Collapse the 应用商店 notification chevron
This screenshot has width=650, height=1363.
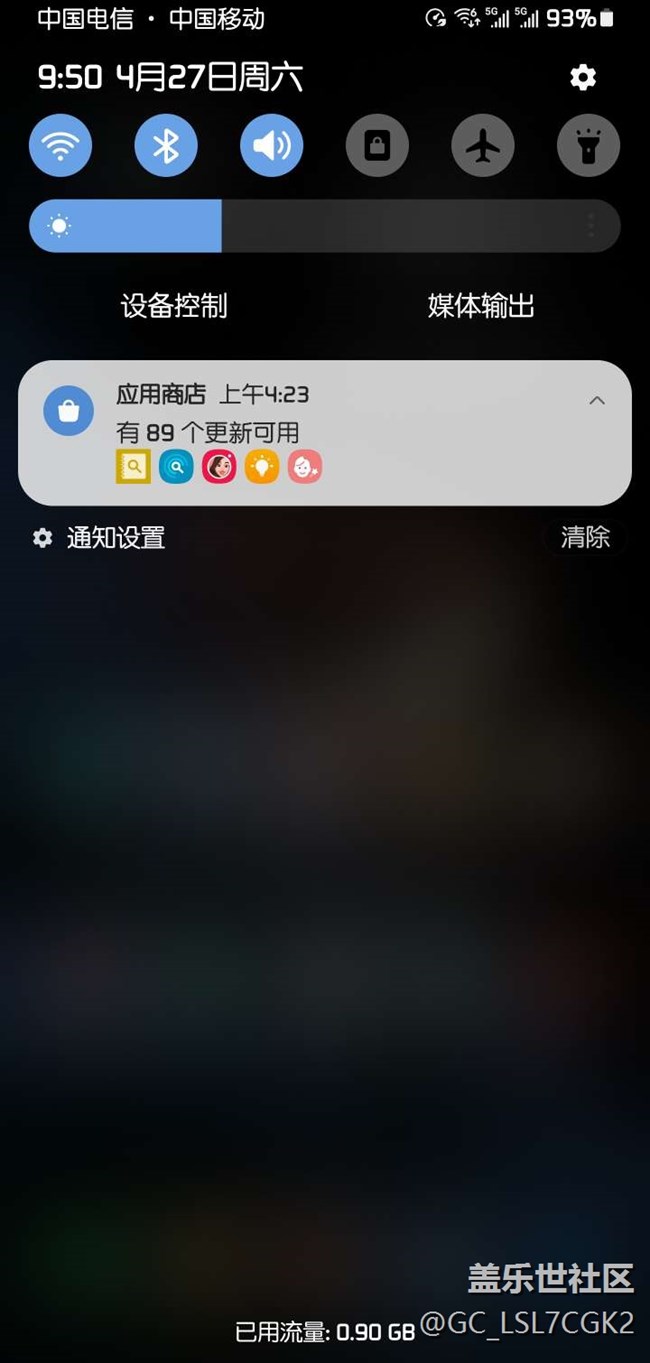[x=597, y=400]
